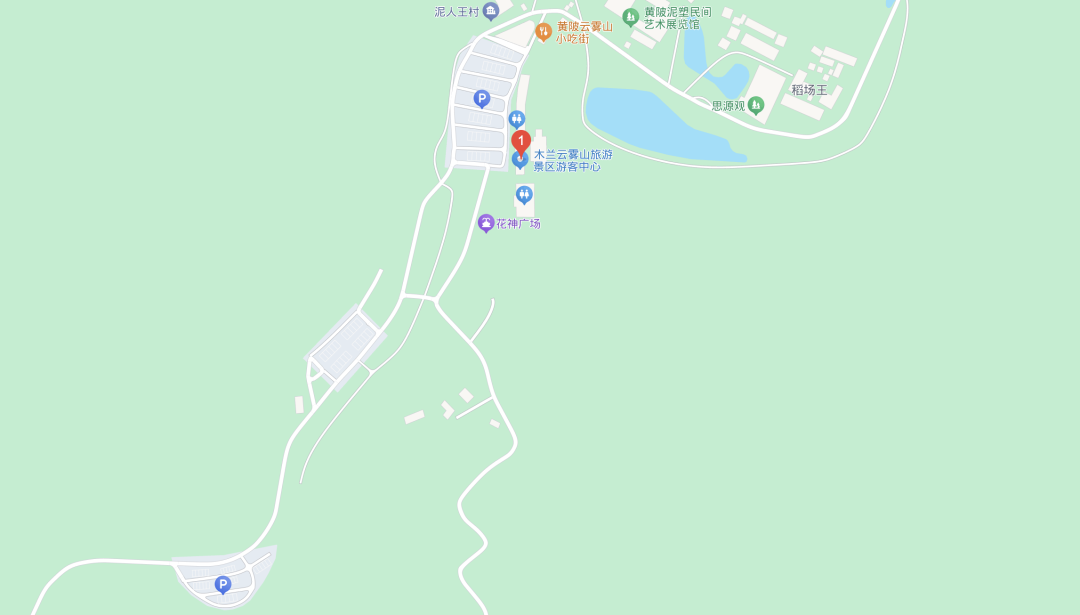This screenshot has width=1080, height=615.
Task: Select the 花神广场 marker
Action: point(486,223)
